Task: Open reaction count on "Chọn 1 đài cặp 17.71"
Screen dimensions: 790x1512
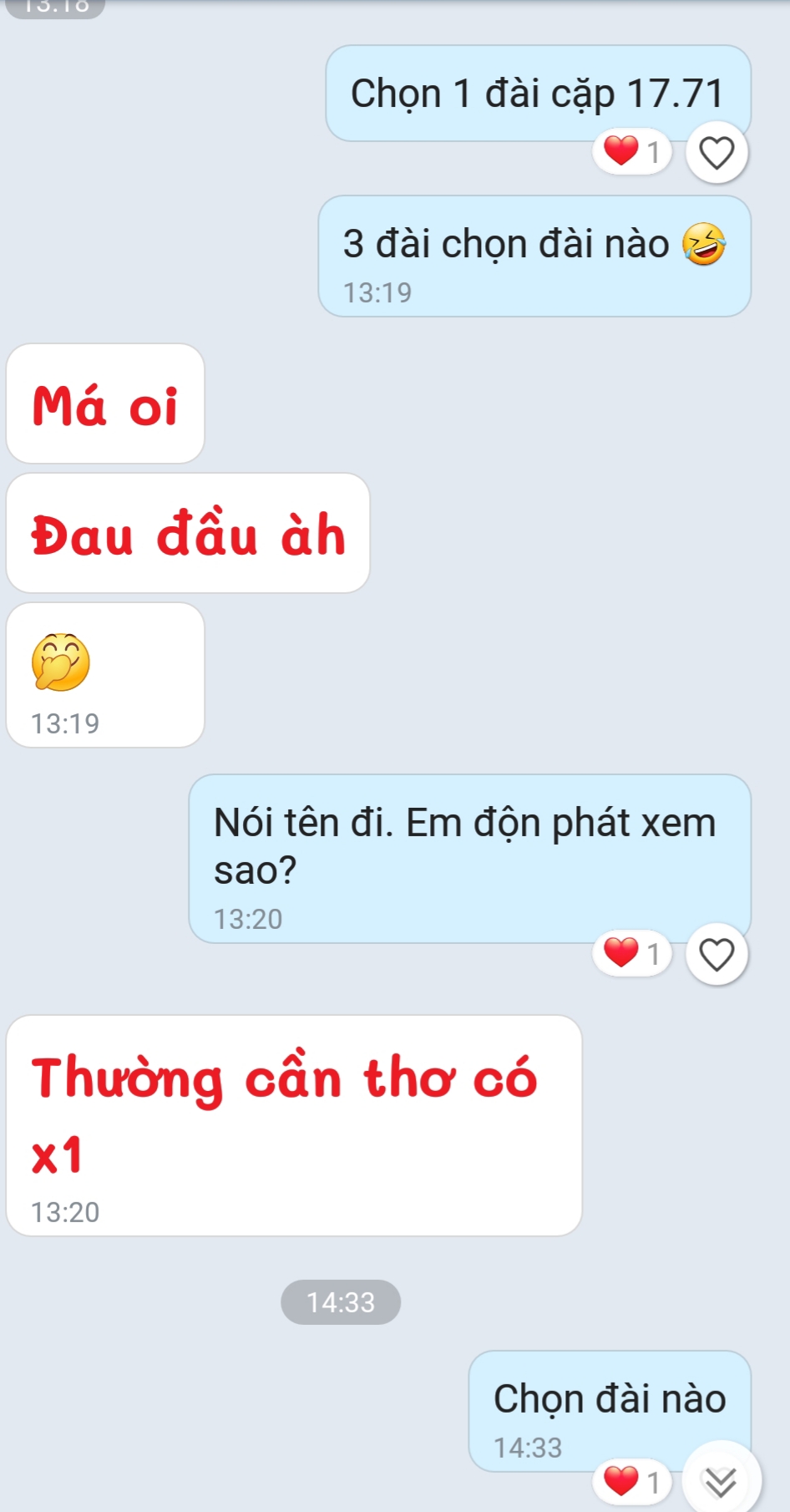Action: coord(632,152)
